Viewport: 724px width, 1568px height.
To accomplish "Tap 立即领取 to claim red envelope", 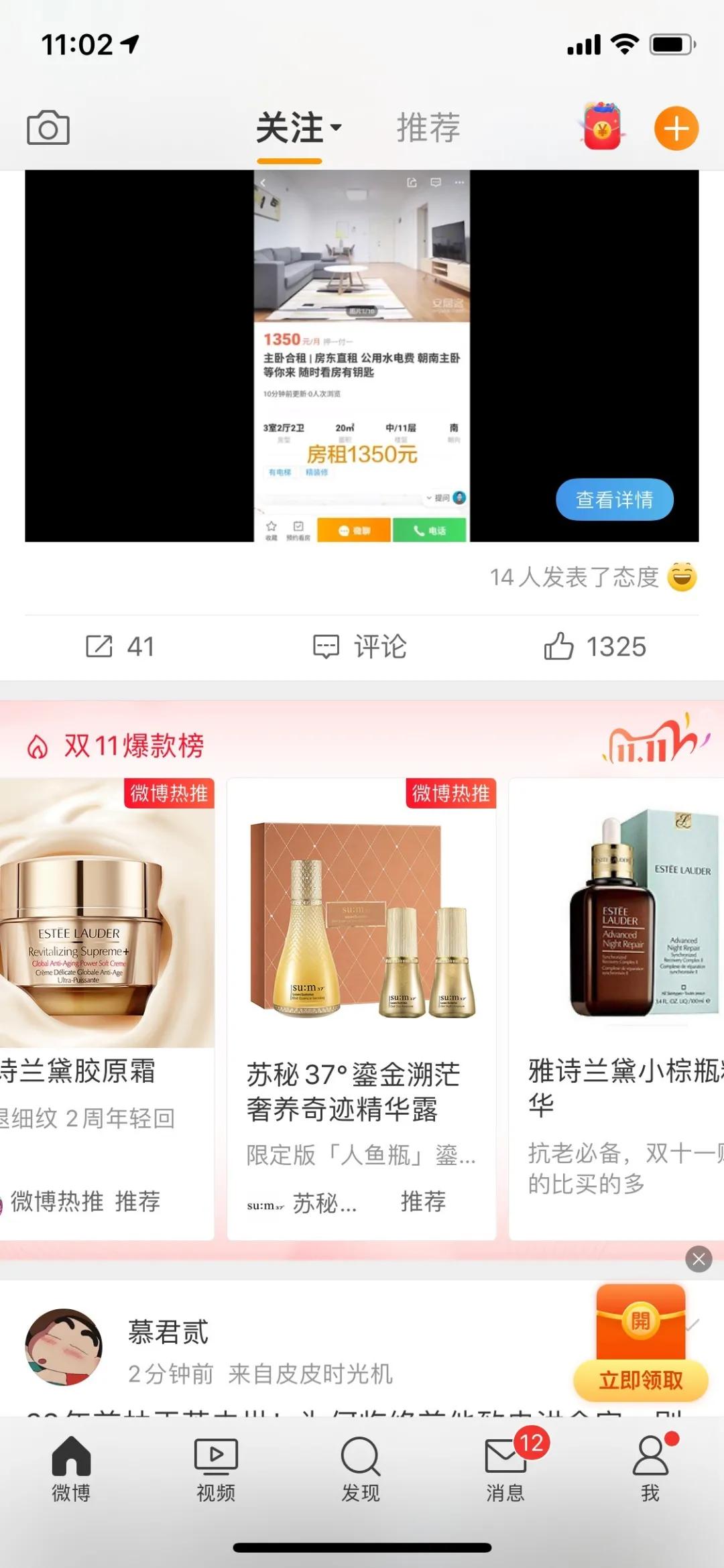I will point(640,1380).
